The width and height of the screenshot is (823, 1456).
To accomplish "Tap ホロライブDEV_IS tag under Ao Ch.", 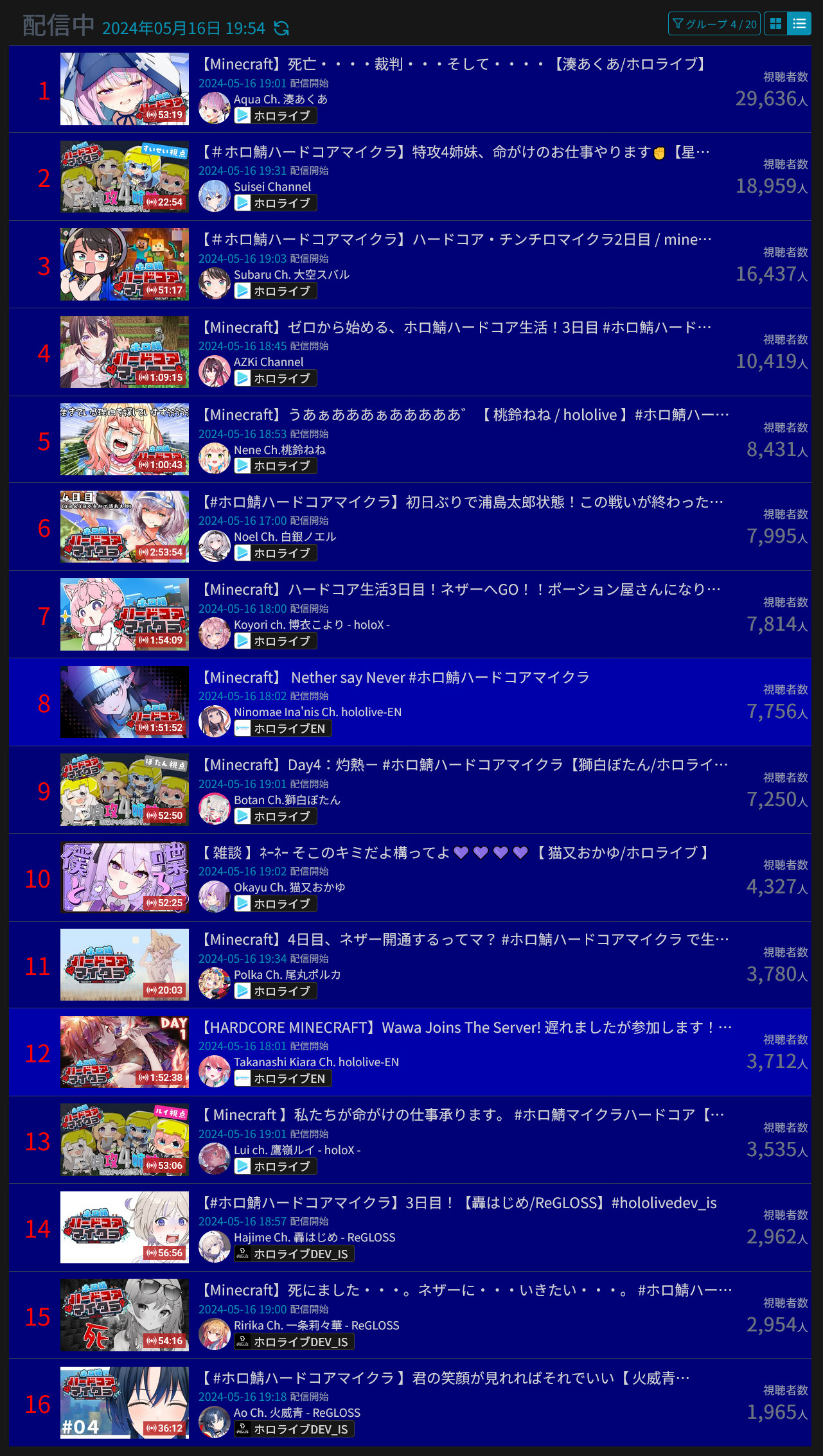I will point(294,1429).
